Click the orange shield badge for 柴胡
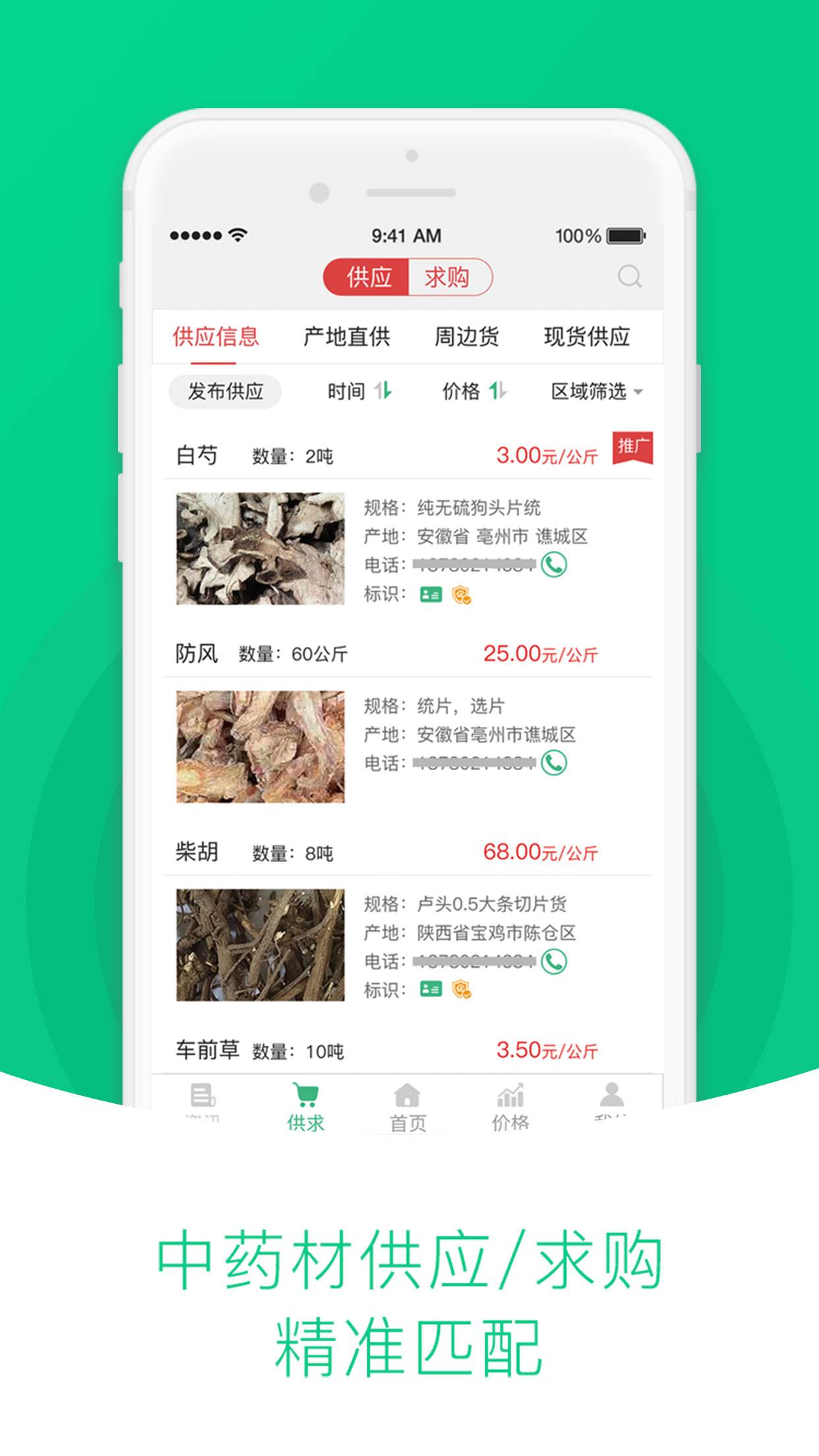Viewport: 819px width, 1456px height. pyautogui.click(x=464, y=990)
